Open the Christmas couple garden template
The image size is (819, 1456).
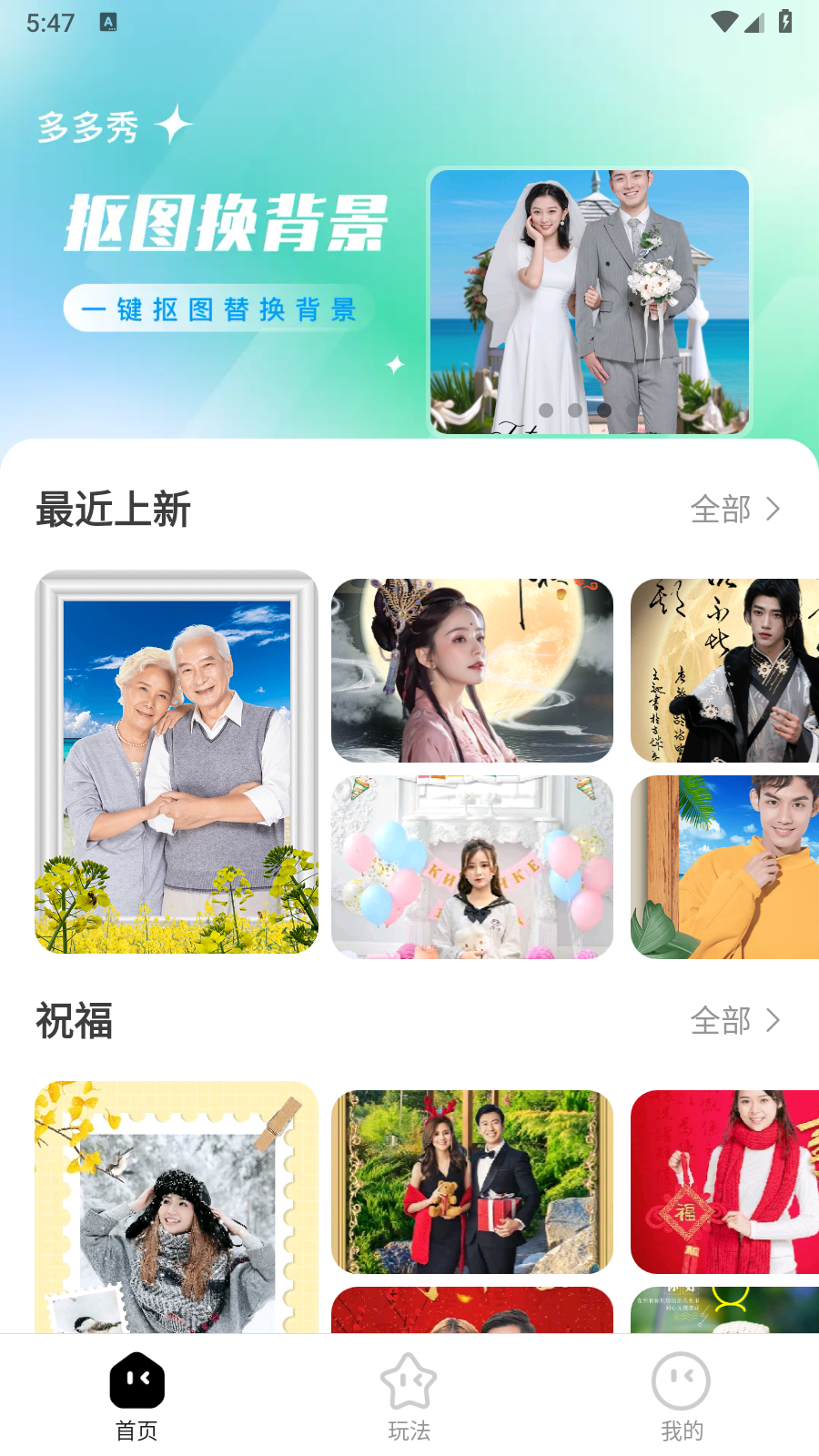(x=471, y=1181)
